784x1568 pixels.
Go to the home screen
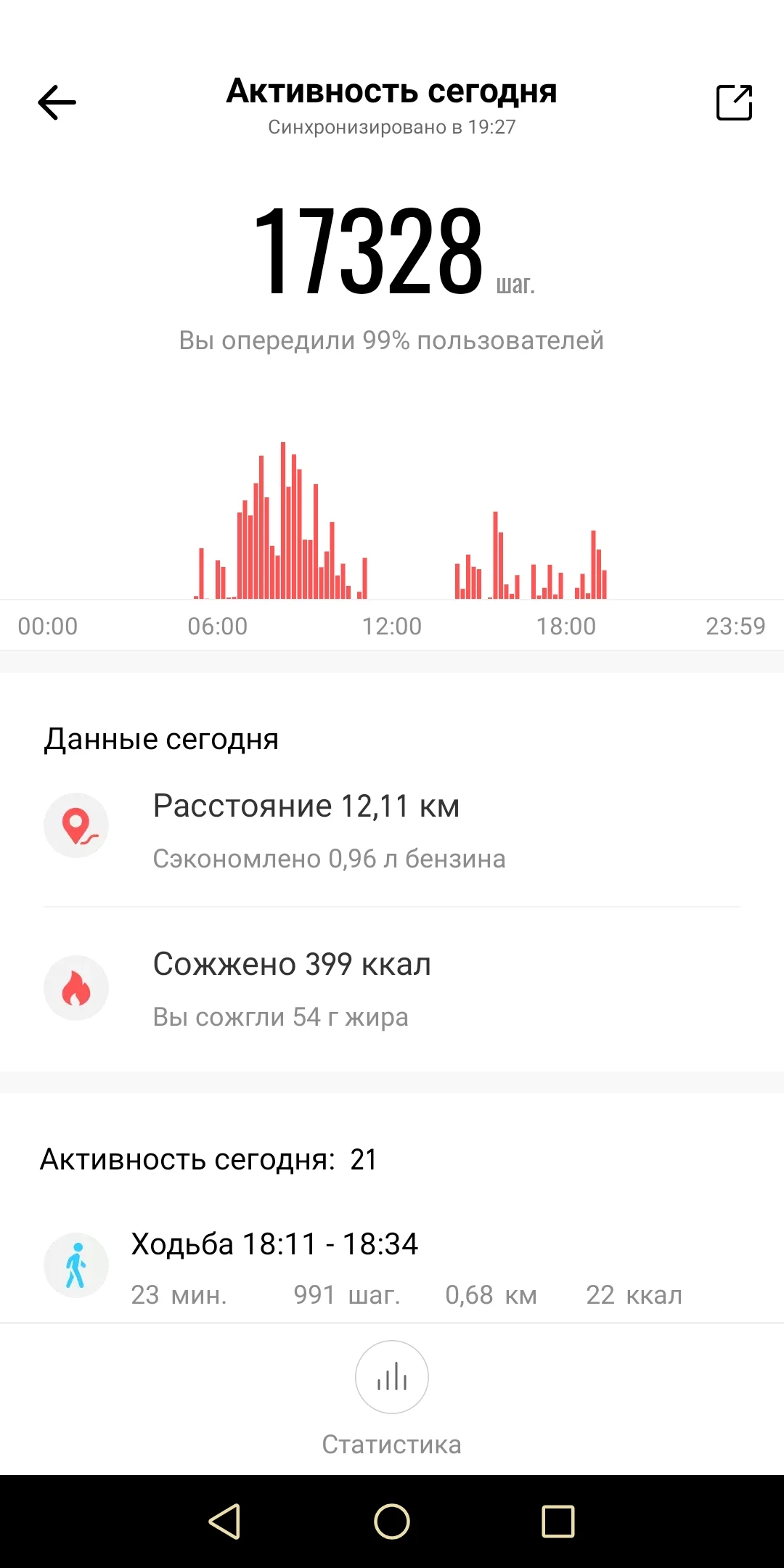[x=392, y=1521]
